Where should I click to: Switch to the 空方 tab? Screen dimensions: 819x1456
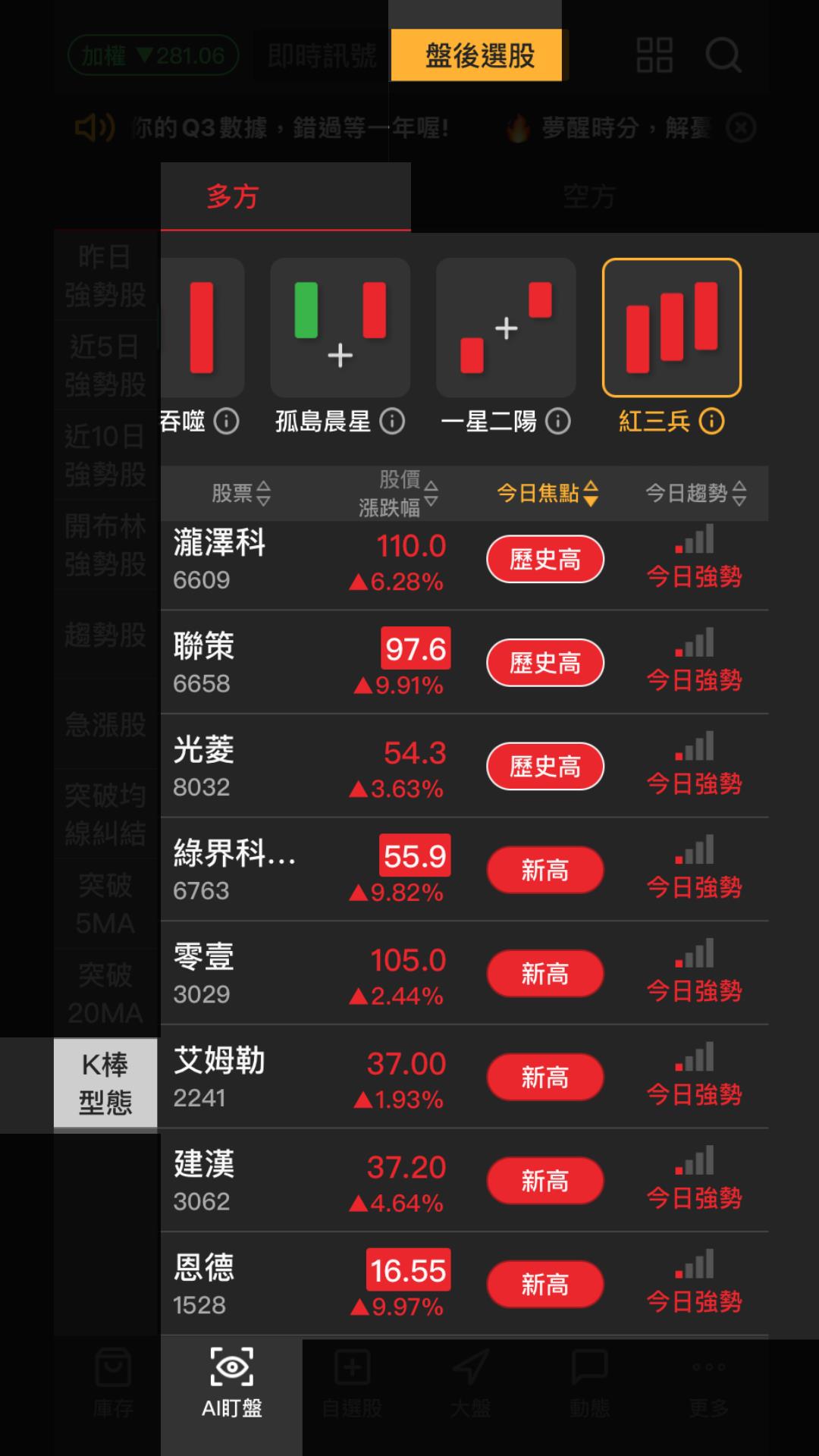point(589,197)
